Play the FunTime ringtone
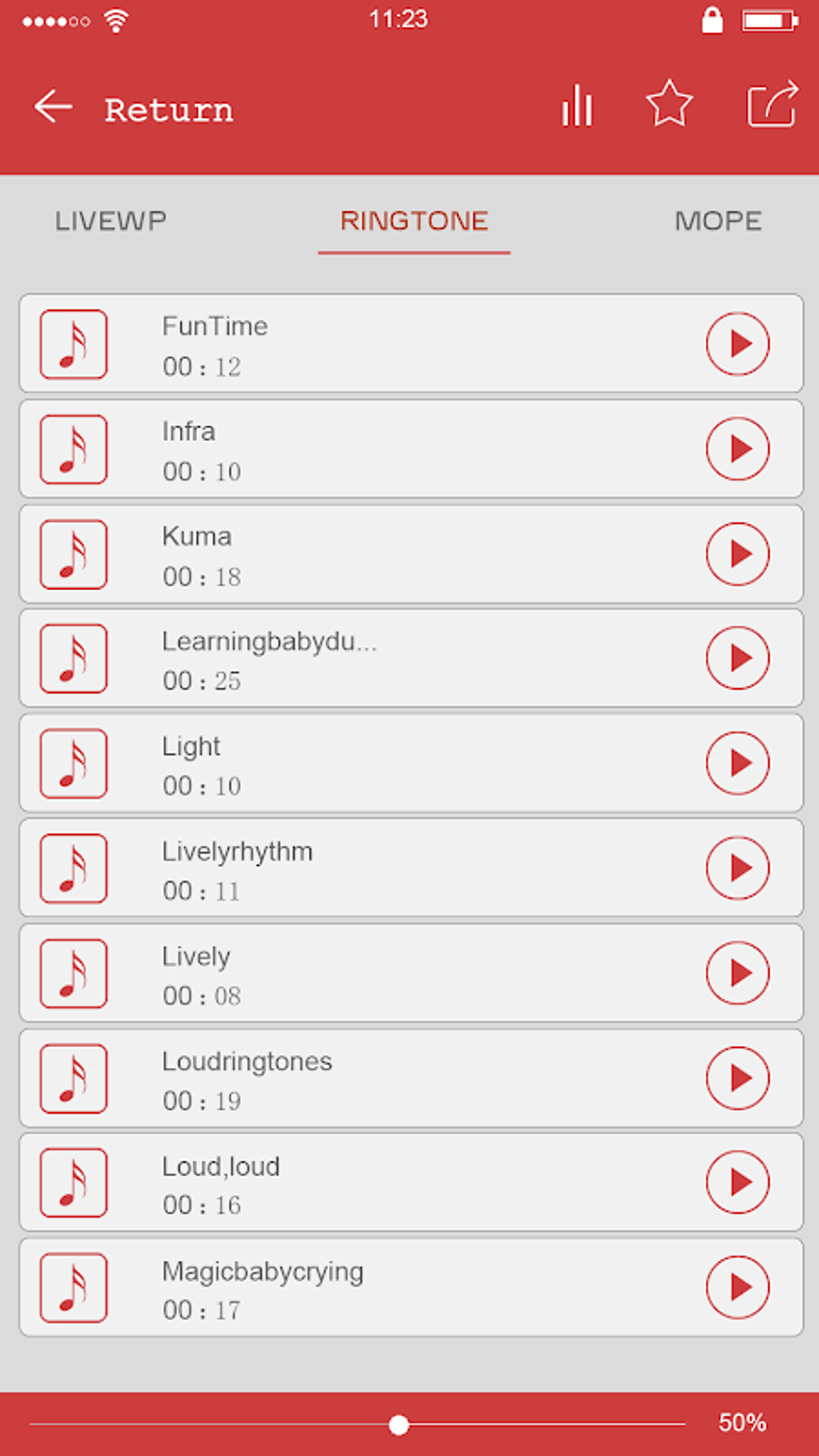Viewport: 819px width, 1456px height. click(x=737, y=345)
